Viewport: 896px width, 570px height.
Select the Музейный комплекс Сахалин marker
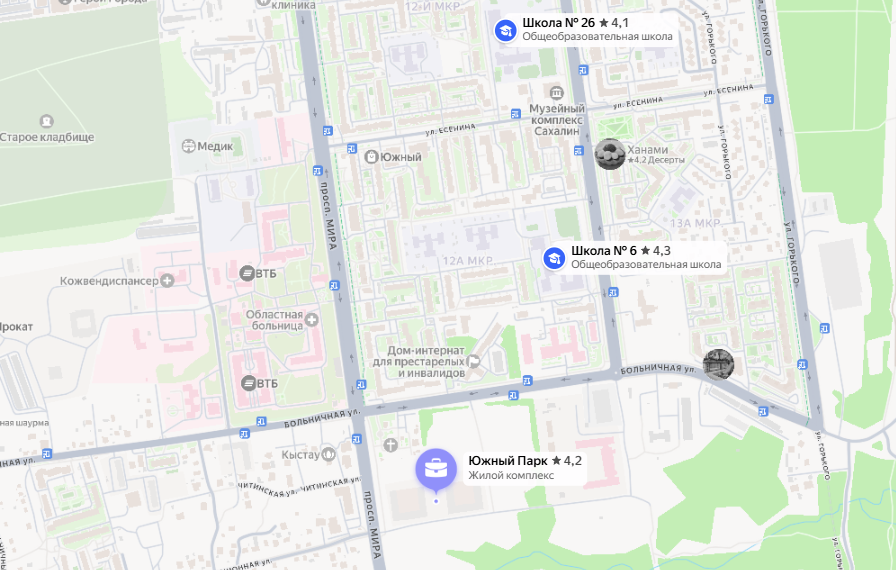pos(514,113)
